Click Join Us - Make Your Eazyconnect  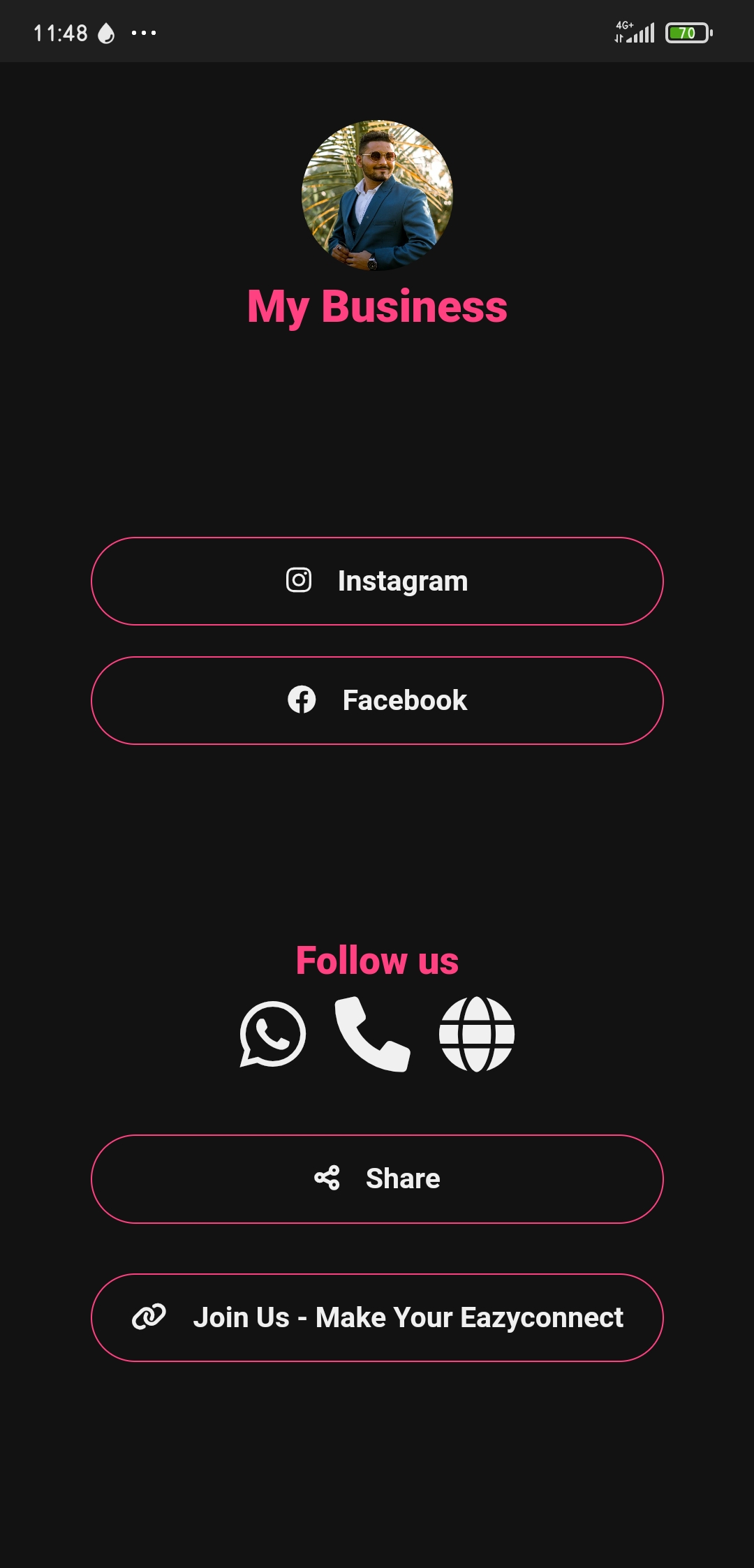377,1317
